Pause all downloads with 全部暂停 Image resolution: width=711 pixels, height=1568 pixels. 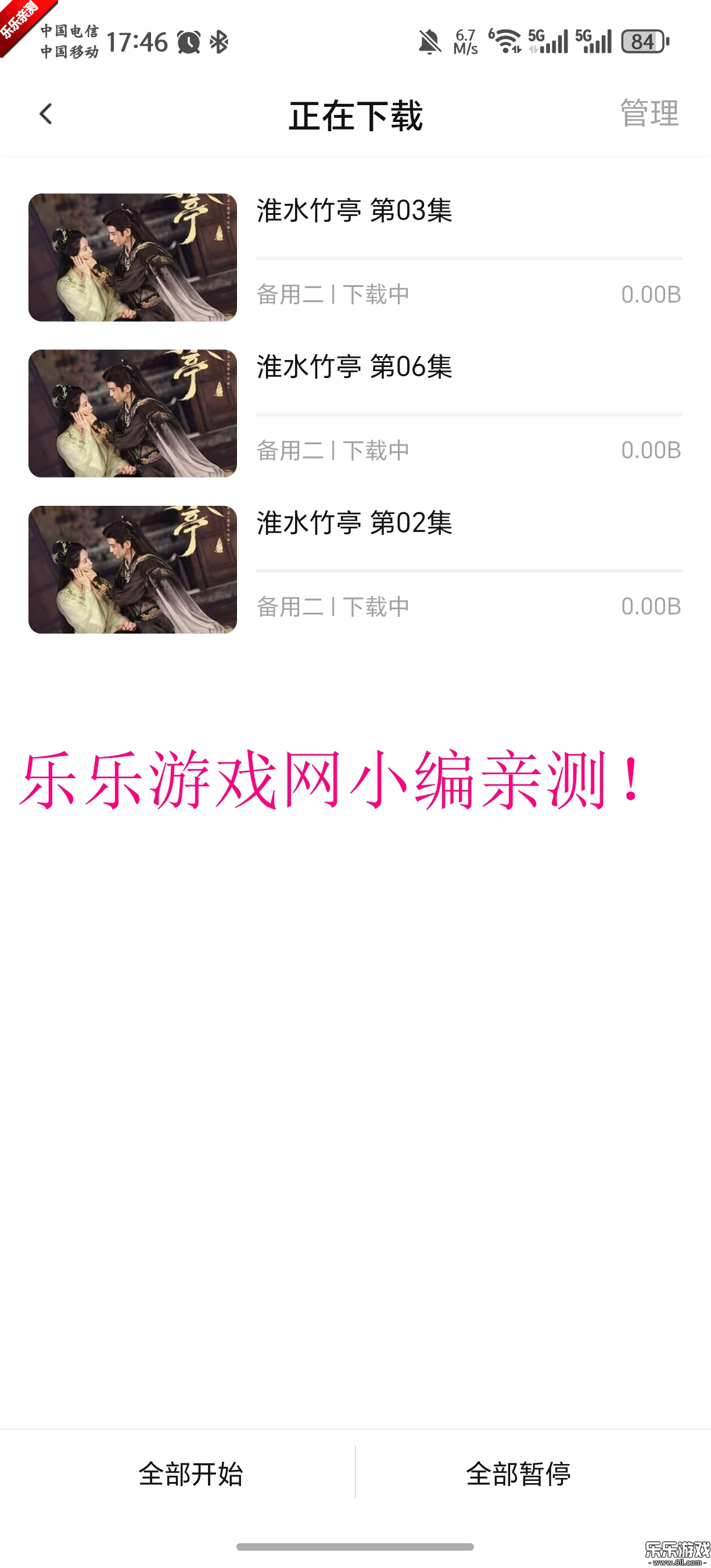click(518, 1474)
